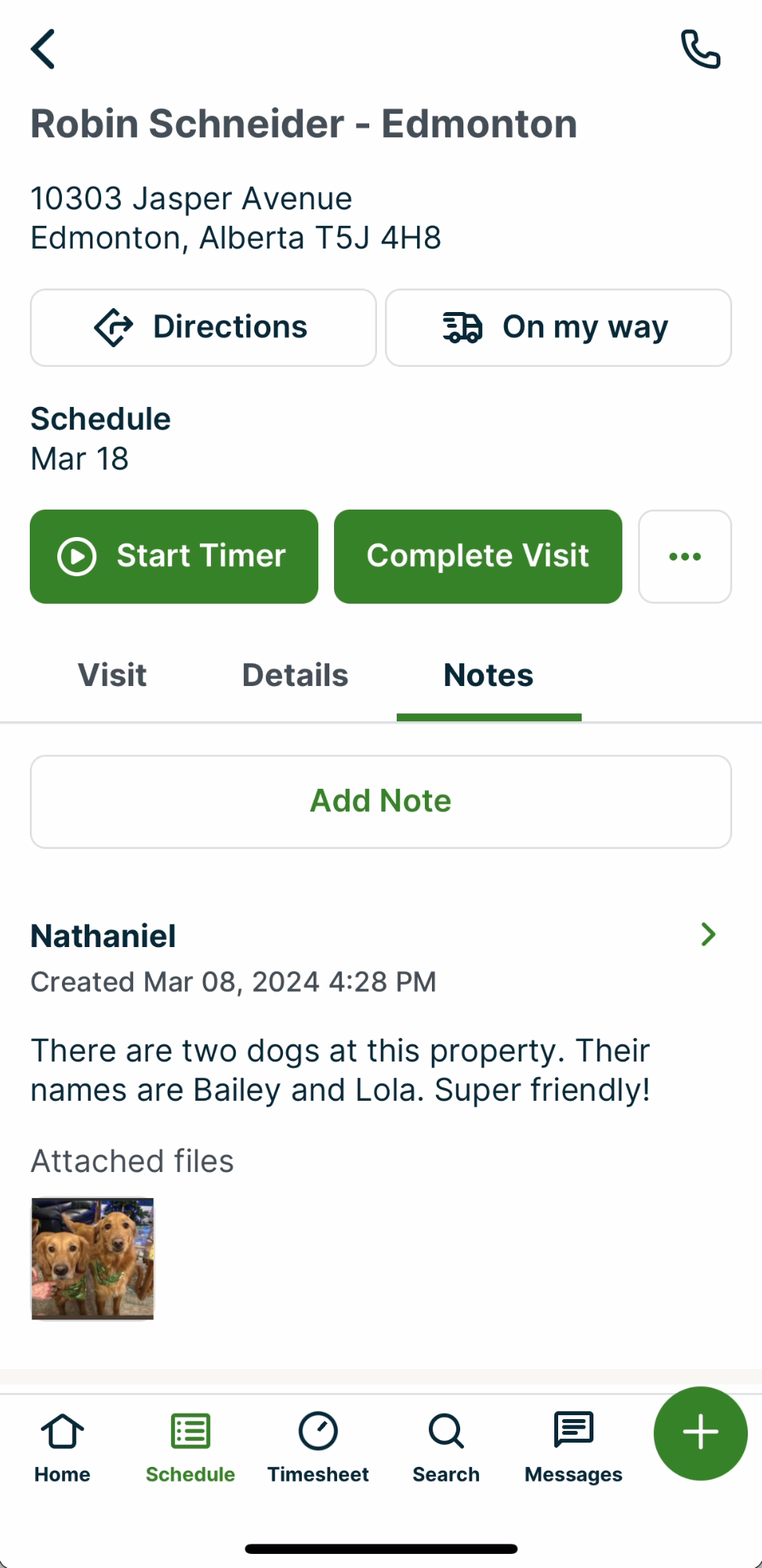Expand the Nathaniel note via its chevron
Screen dimensions: 762x1568
click(708, 935)
